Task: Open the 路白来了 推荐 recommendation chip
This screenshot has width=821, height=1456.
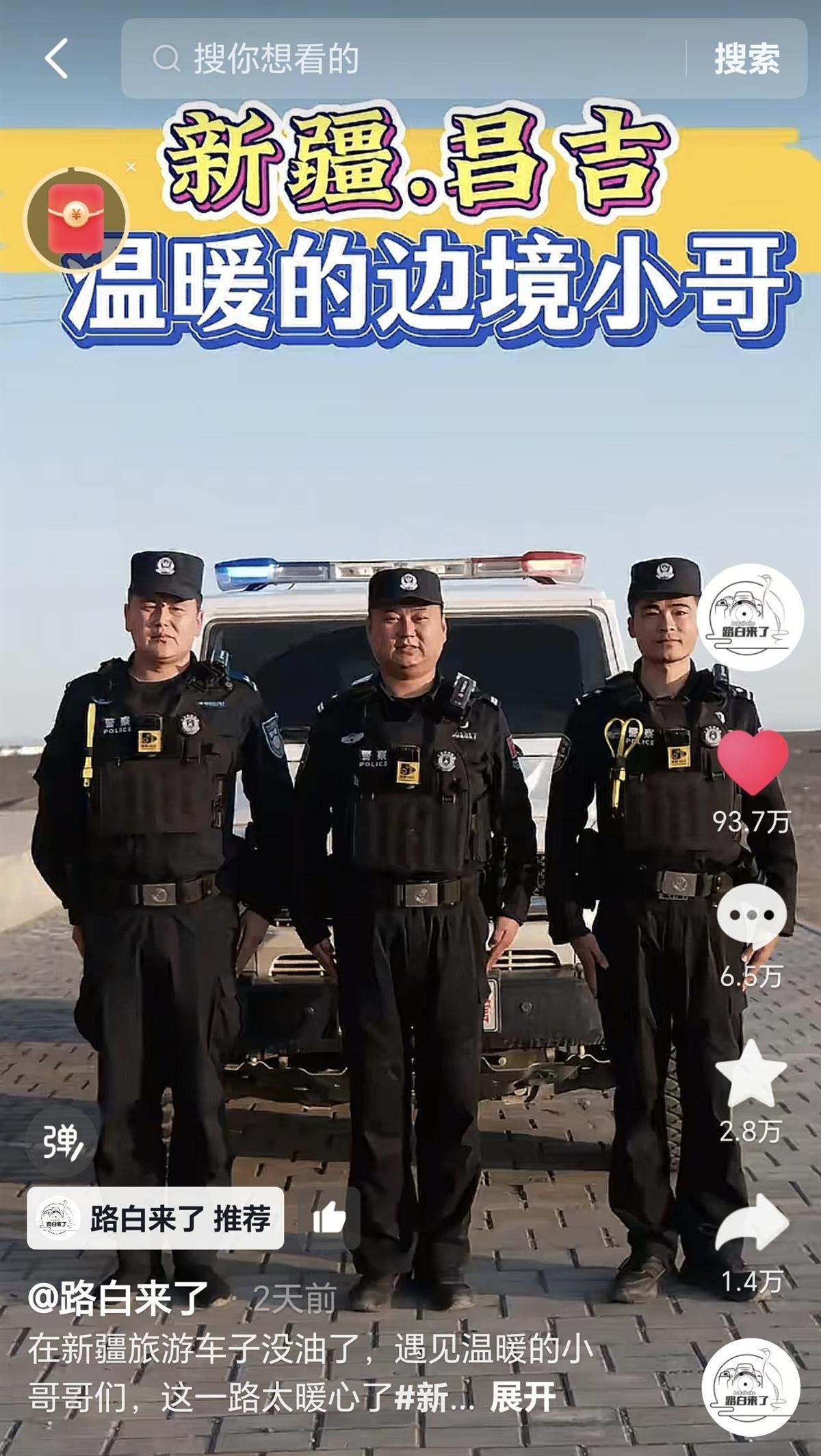Action: [x=155, y=1218]
